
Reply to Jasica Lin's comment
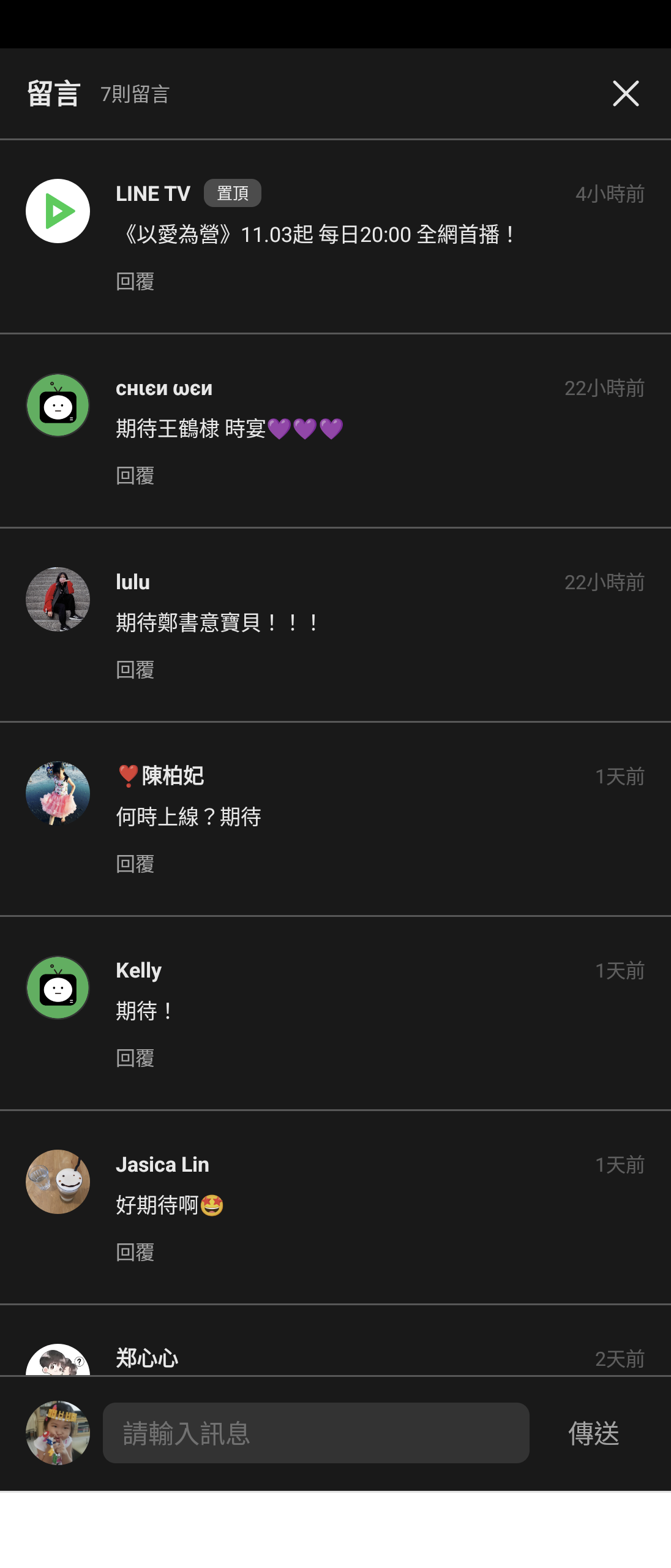(x=135, y=1253)
